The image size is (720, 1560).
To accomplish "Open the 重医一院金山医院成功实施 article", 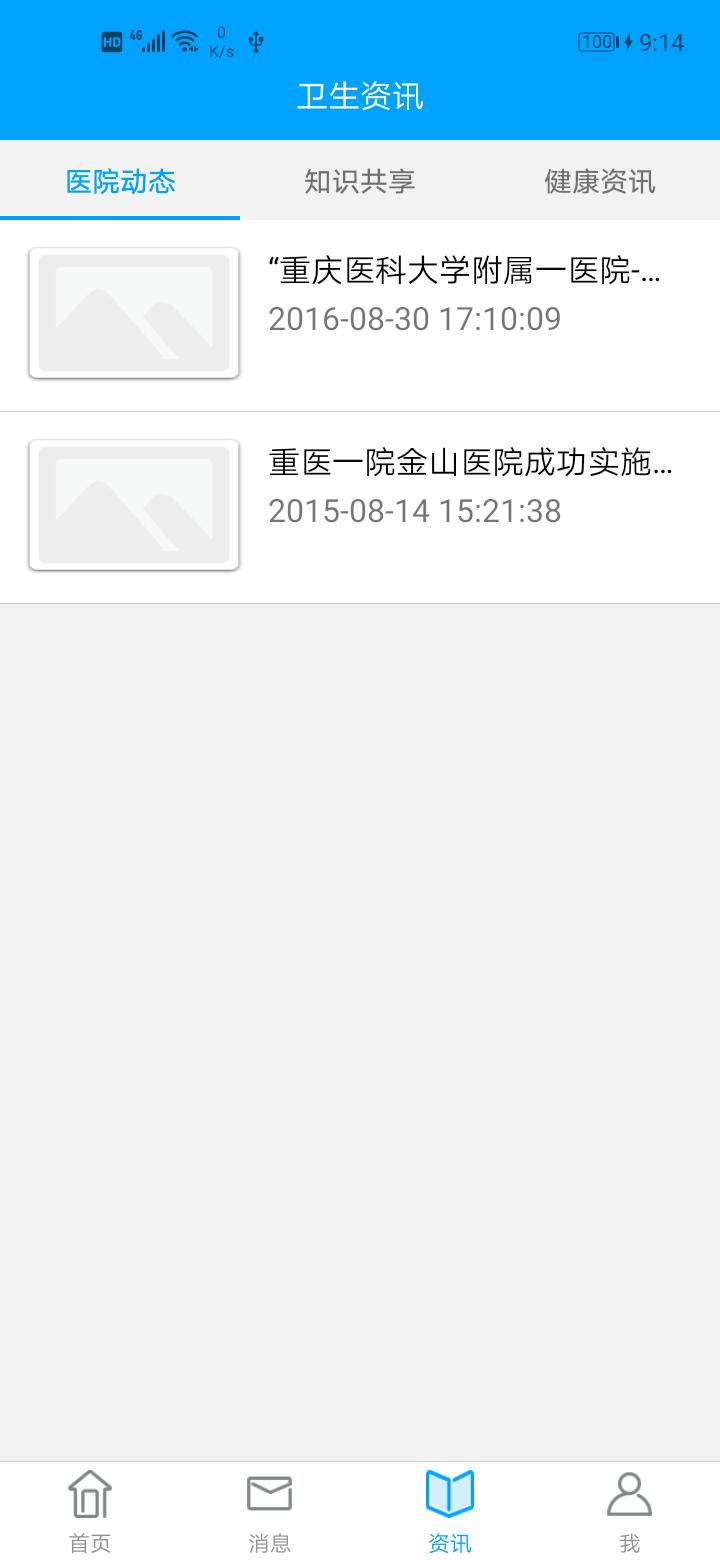I will tap(360, 508).
